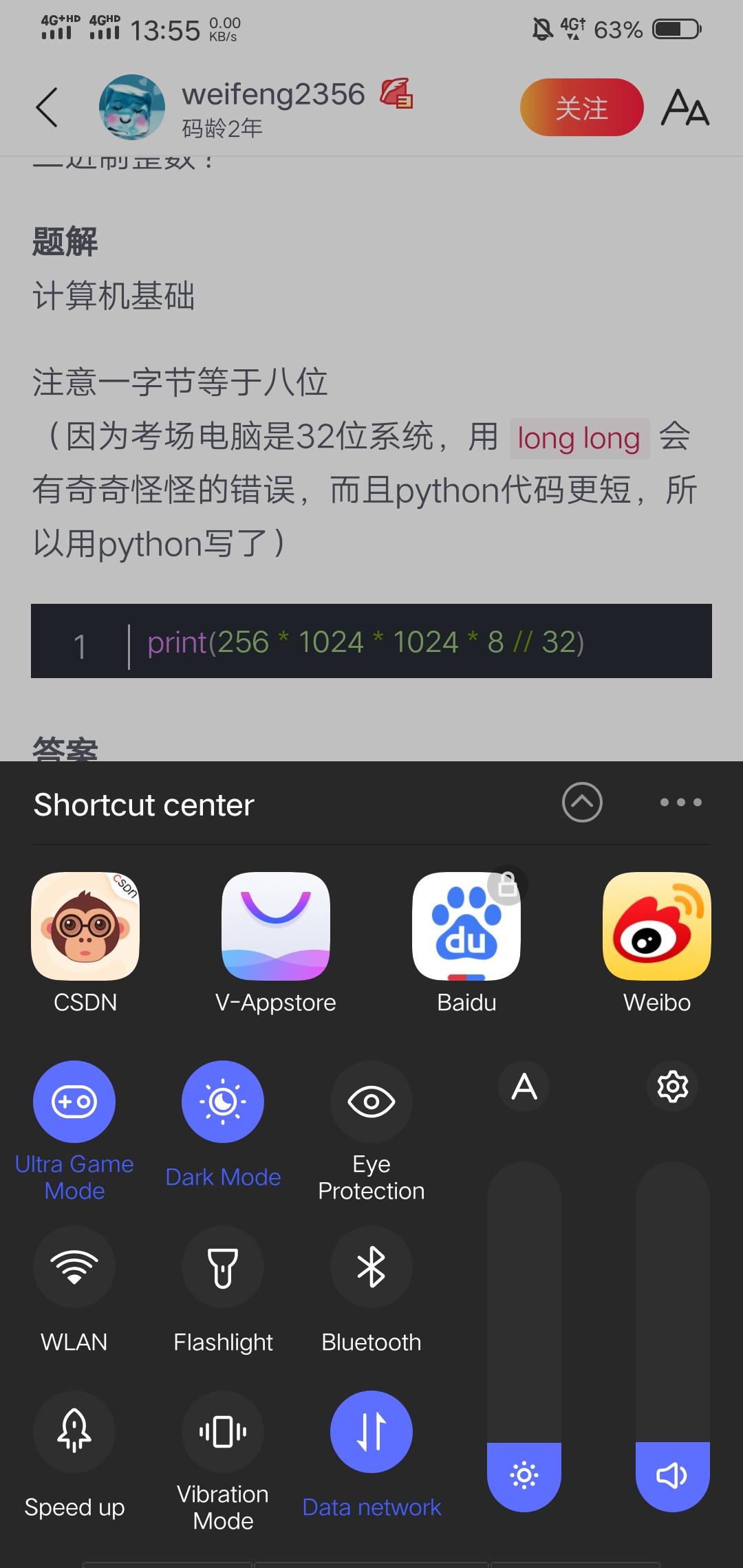Enable Eye Protection
This screenshot has height=1568, width=743.
point(371,1102)
